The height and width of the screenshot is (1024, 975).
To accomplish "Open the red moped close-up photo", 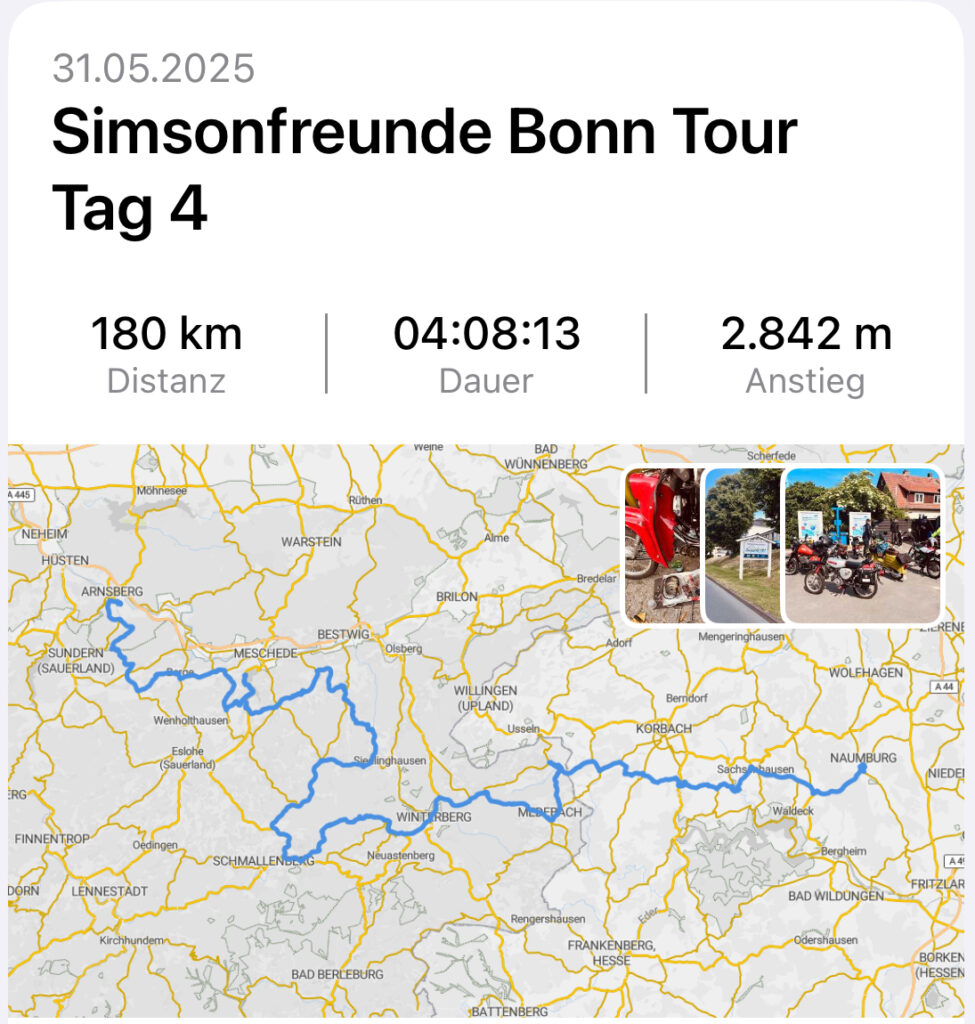I will [661, 545].
